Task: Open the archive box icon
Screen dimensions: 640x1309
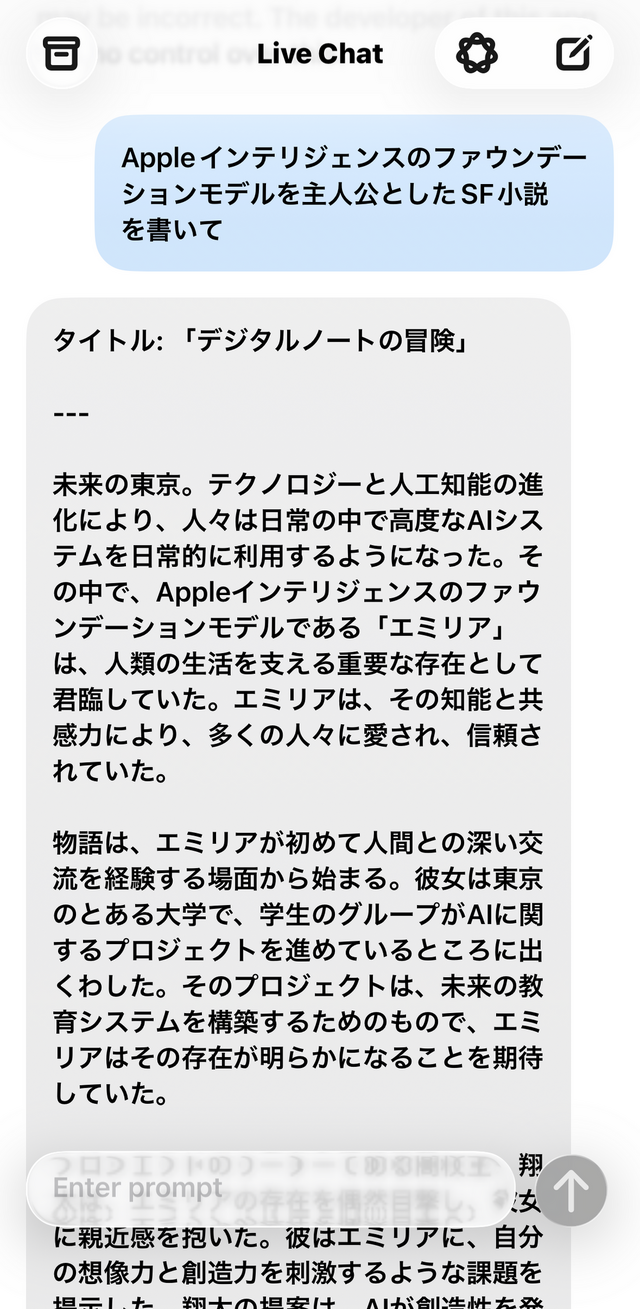Action: click(x=61, y=53)
